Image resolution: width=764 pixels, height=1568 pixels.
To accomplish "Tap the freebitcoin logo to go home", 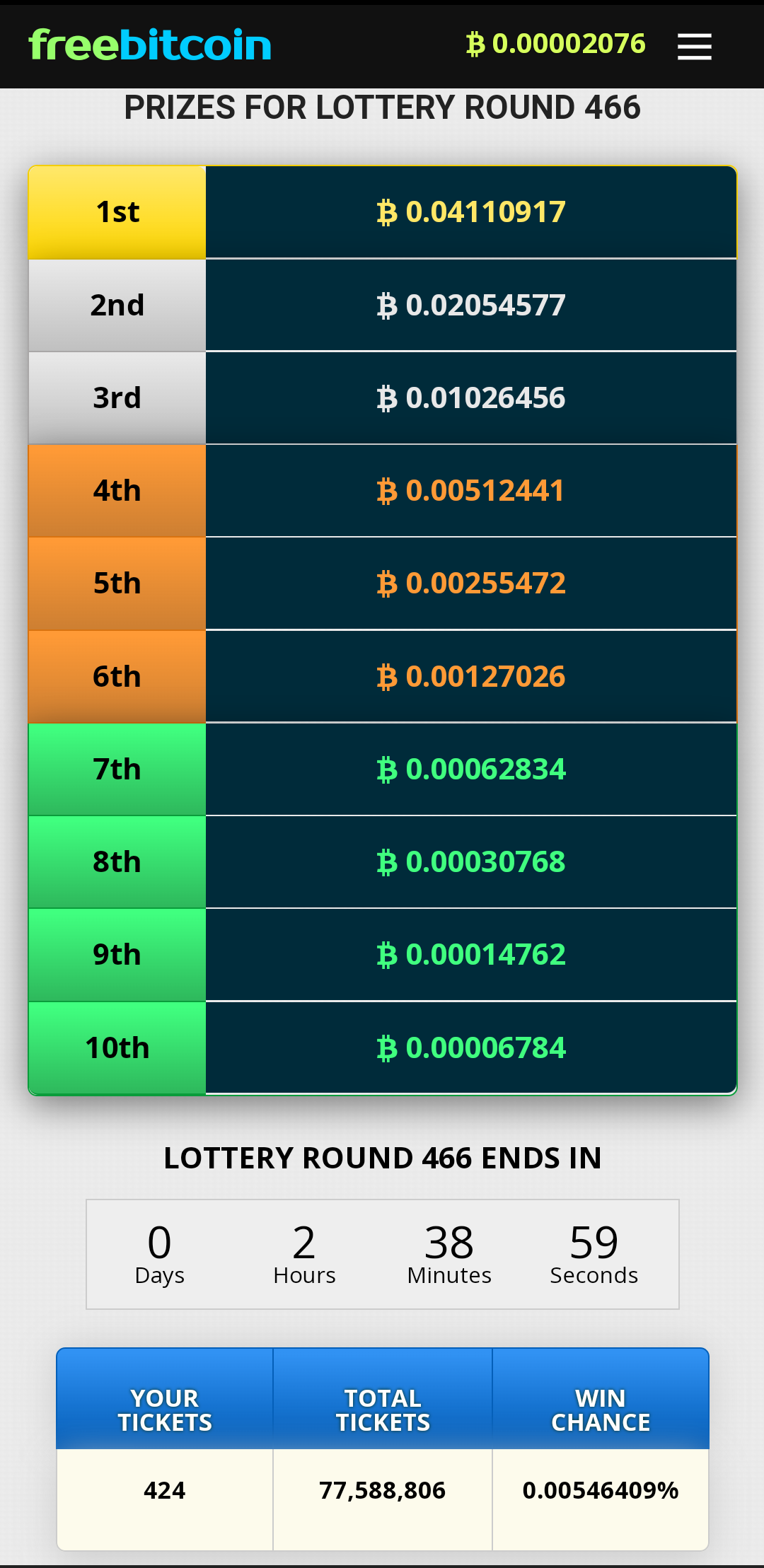I will click(x=150, y=45).
